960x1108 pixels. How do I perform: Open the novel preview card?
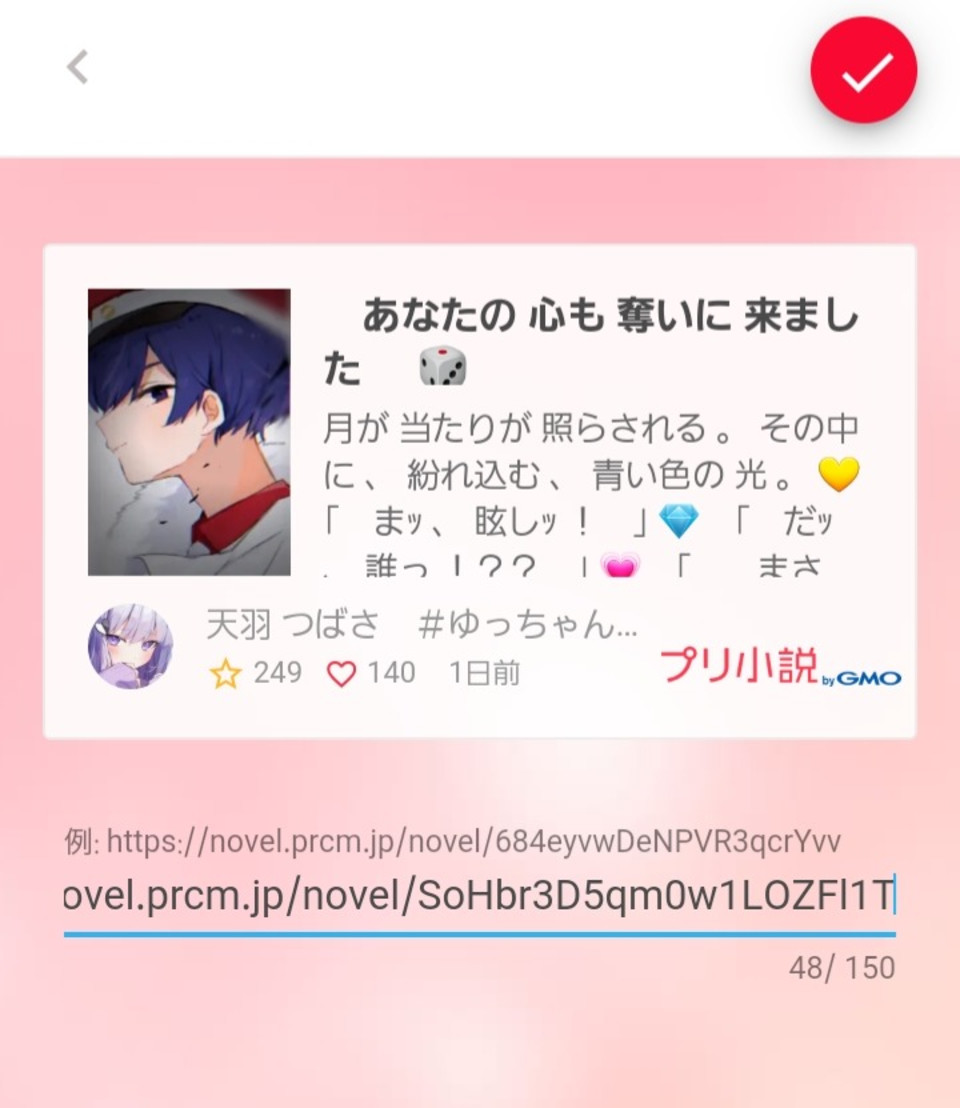(x=479, y=491)
